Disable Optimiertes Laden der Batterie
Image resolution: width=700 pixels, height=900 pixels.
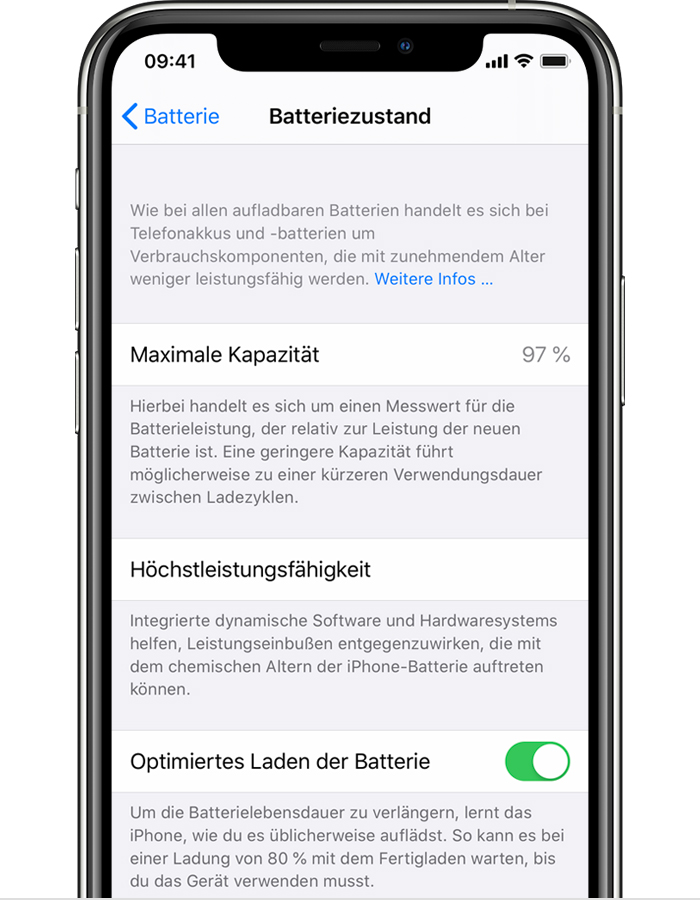point(537,761)
